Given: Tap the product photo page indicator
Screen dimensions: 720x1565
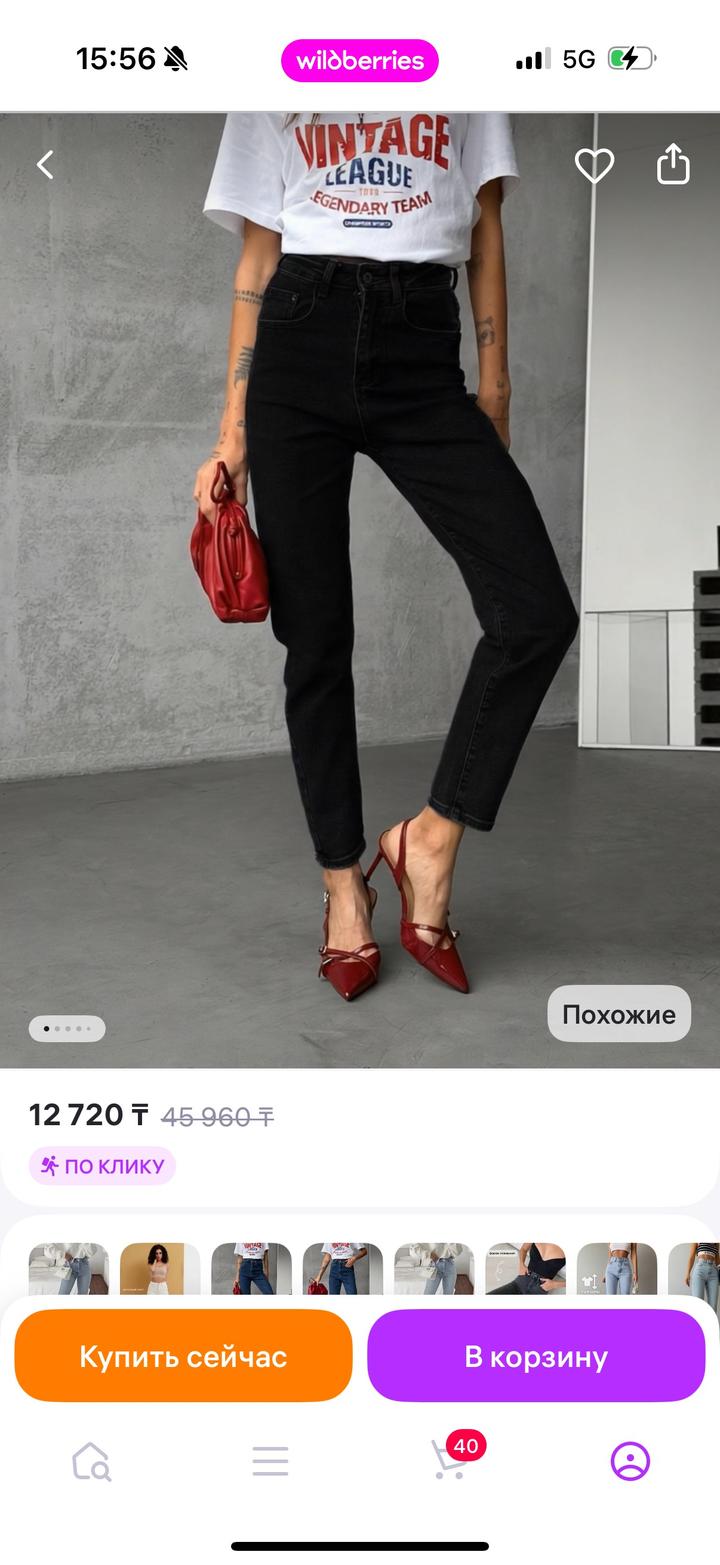Looking at the screenshot, I should click(x=67, y=1028).
